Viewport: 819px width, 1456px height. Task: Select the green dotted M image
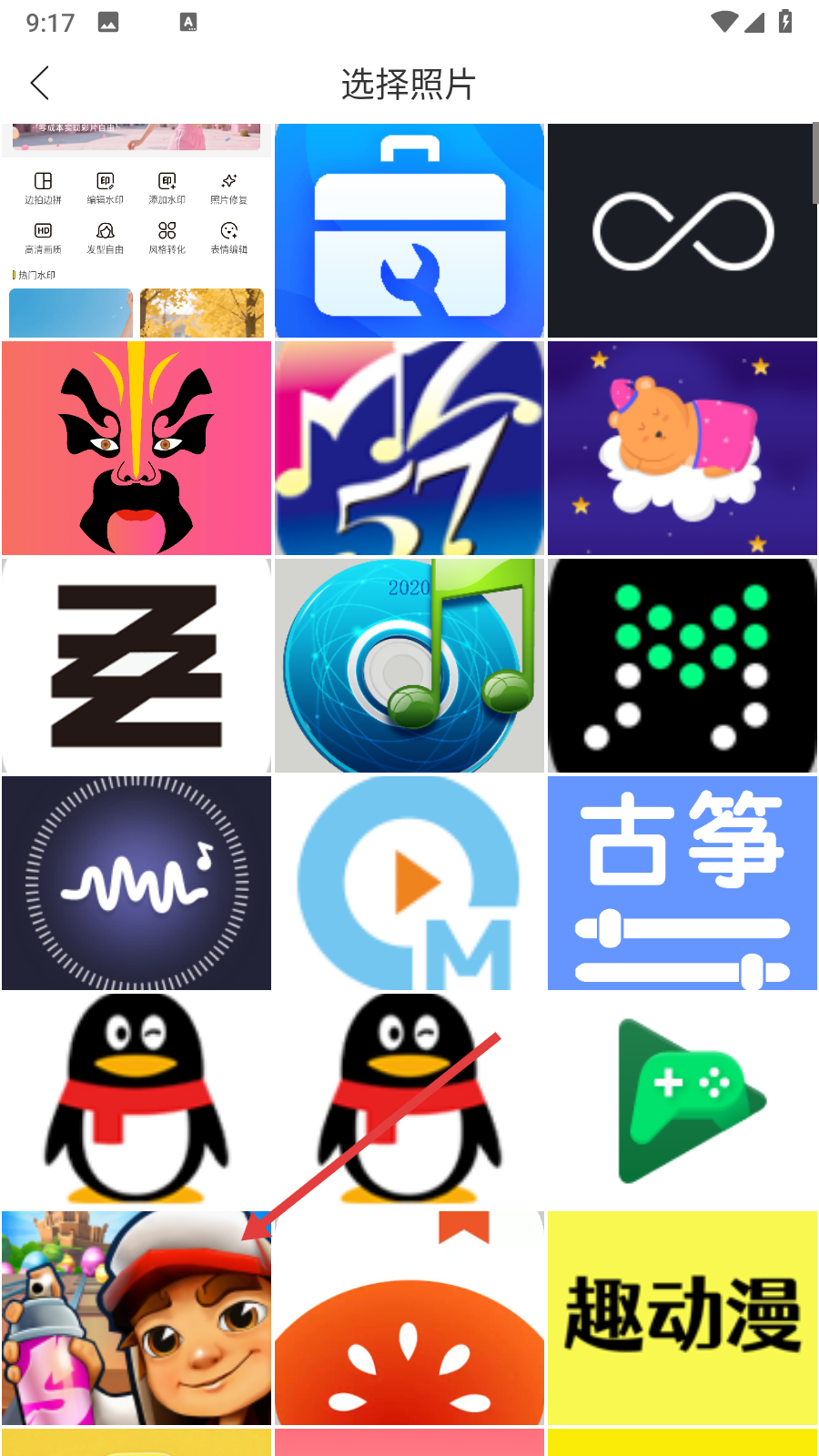682,665
